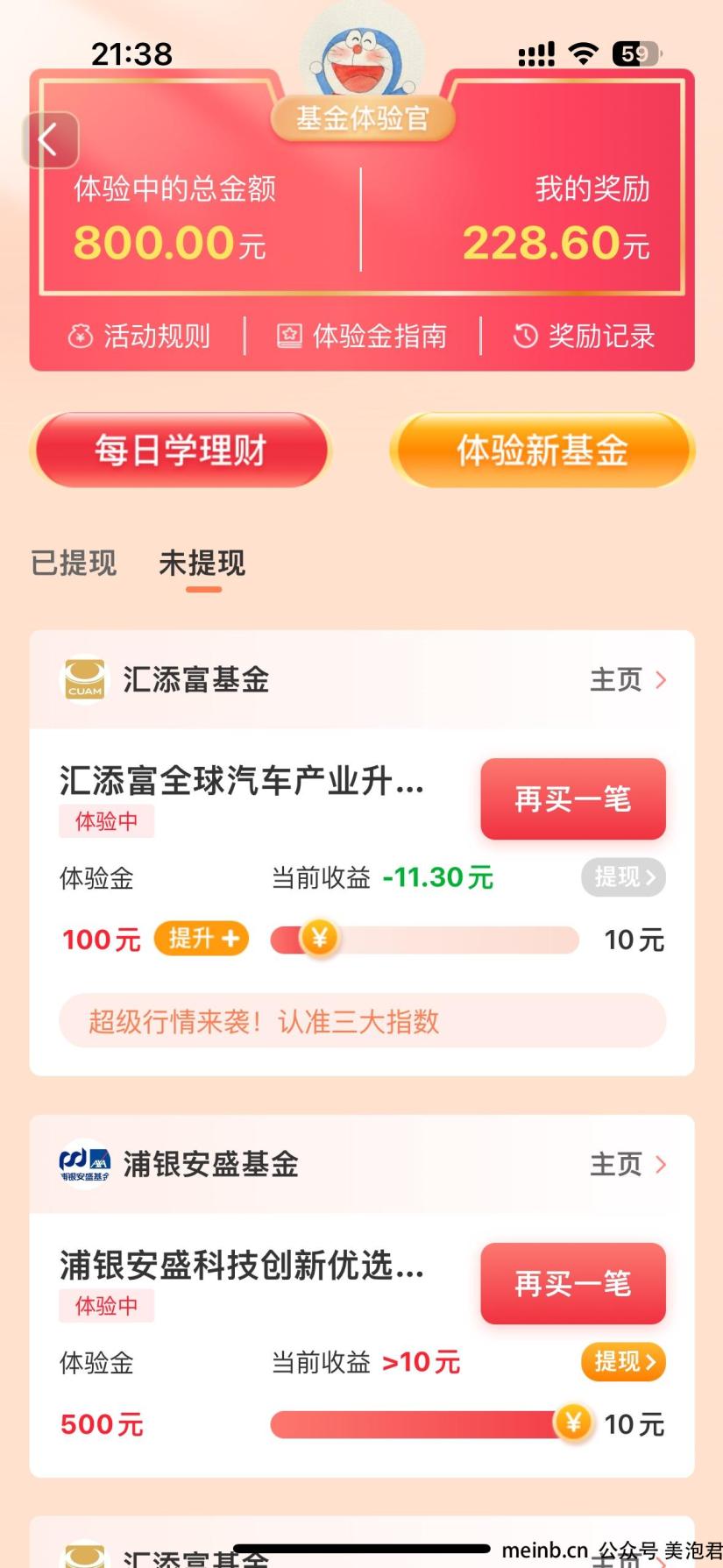
Task: Tap 再买一笔 for 浦银安盛科技创新 fund
Action: (x=572, y=1283)
